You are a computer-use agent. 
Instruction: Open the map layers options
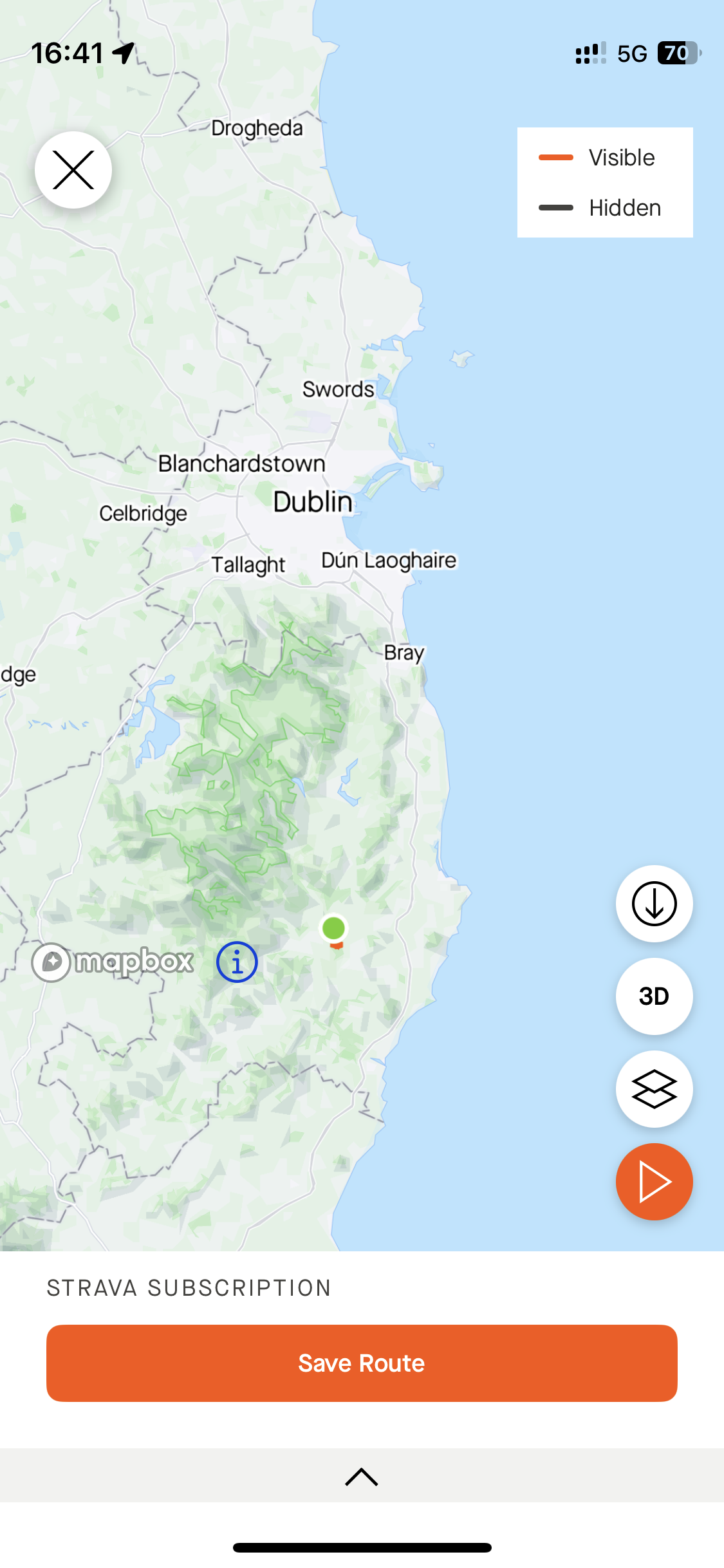point(654,1089)
